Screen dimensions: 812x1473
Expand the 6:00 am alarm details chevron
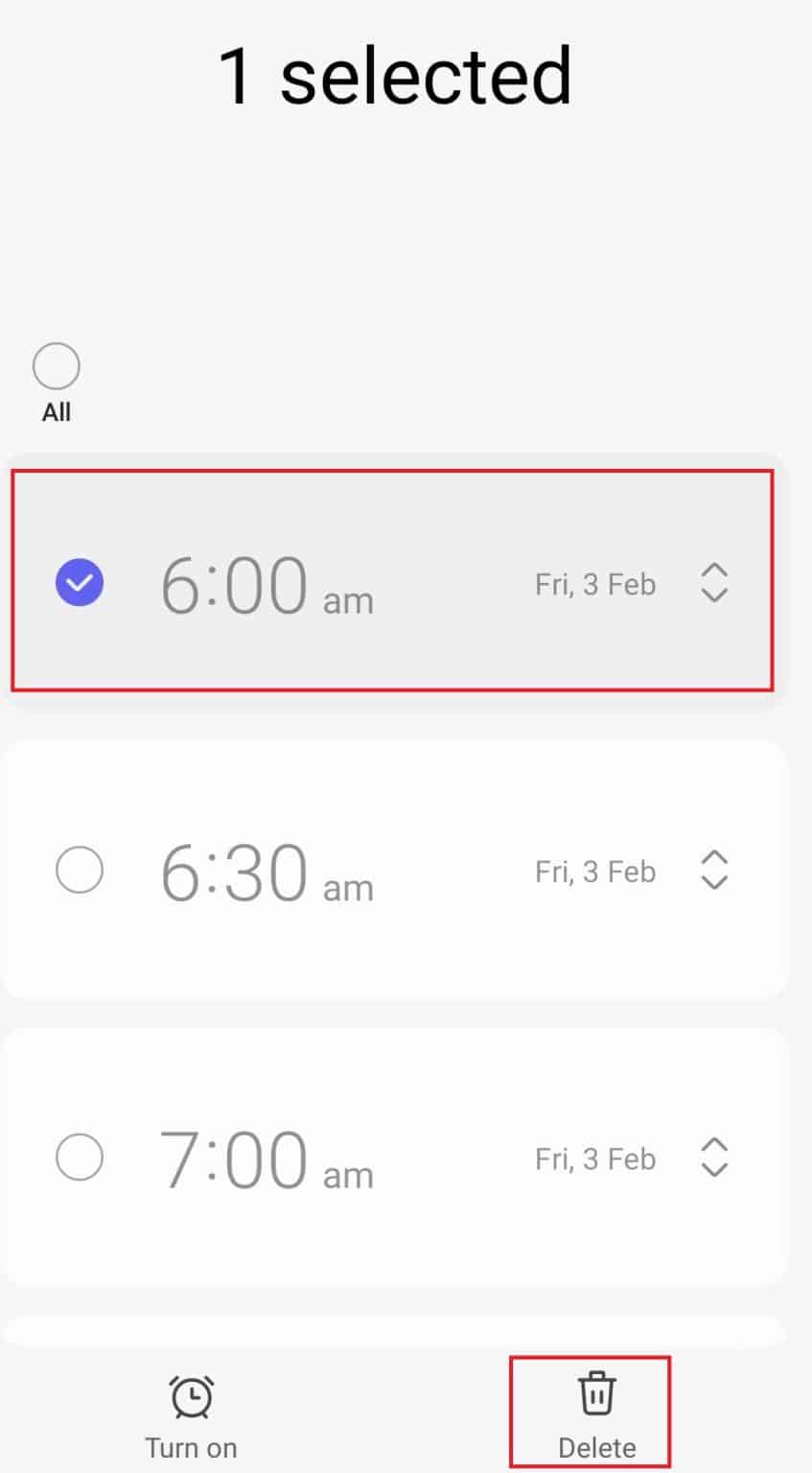[x=713, y=582]
